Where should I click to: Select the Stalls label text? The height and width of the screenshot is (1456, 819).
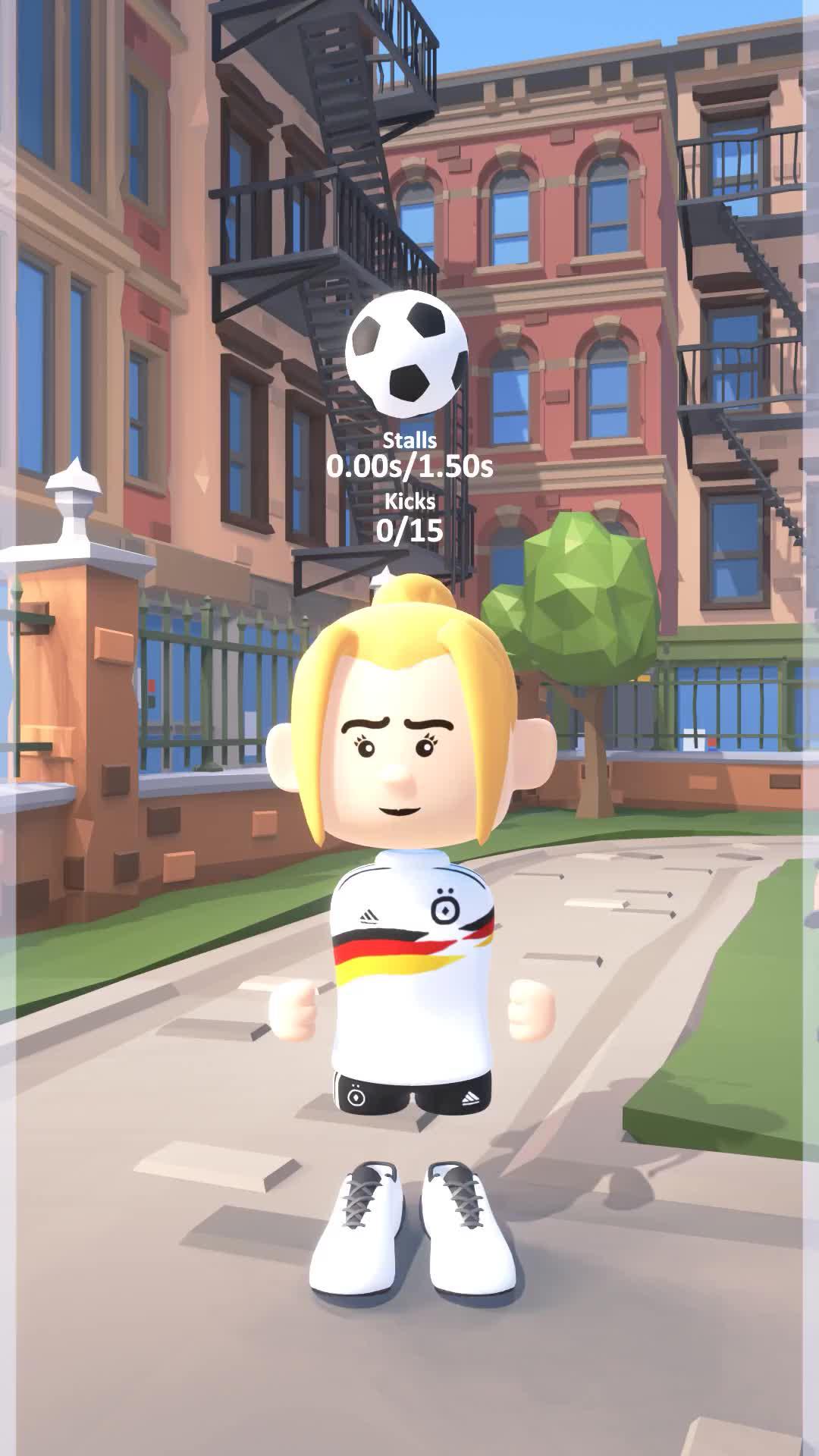click(411, 438)
